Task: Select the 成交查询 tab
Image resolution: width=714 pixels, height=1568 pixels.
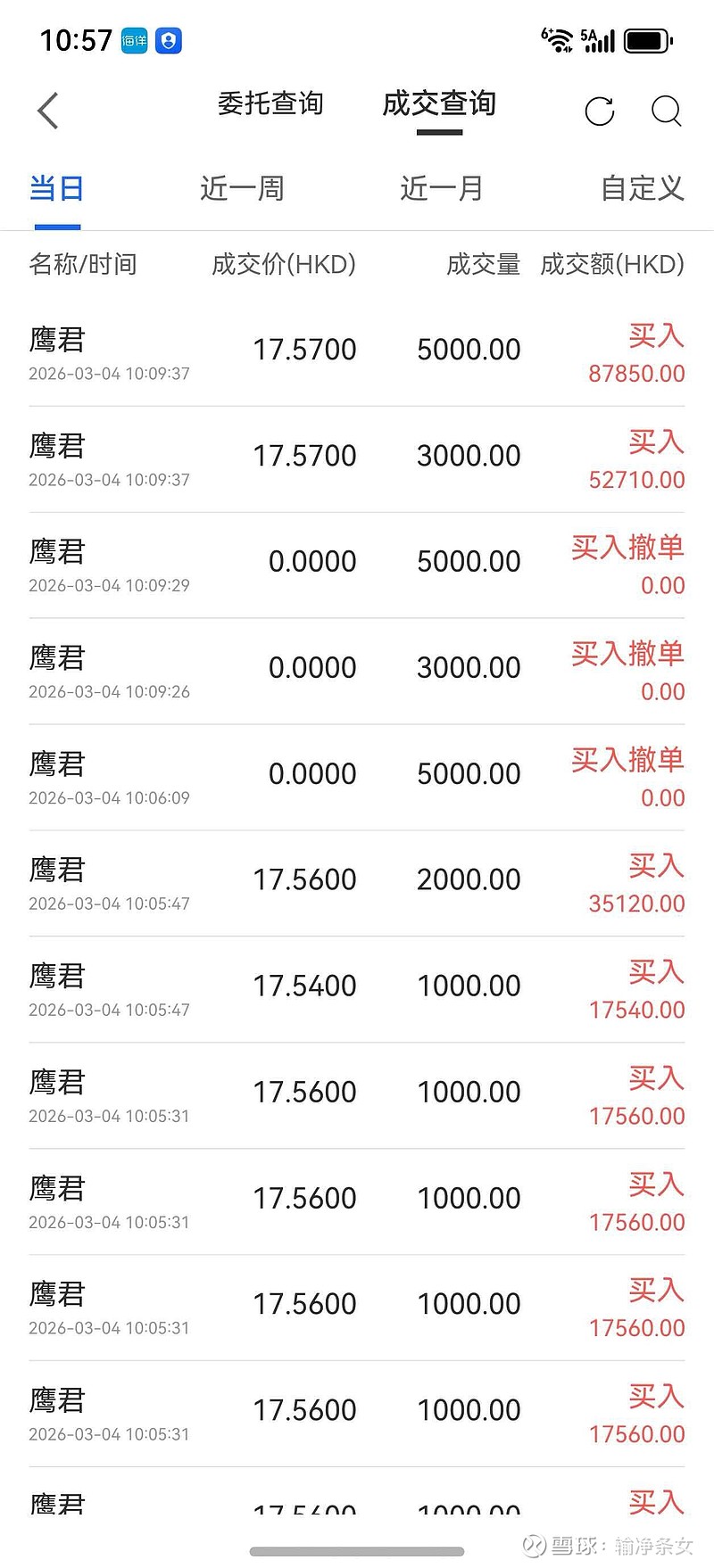Action: click(x=438, y=104)
